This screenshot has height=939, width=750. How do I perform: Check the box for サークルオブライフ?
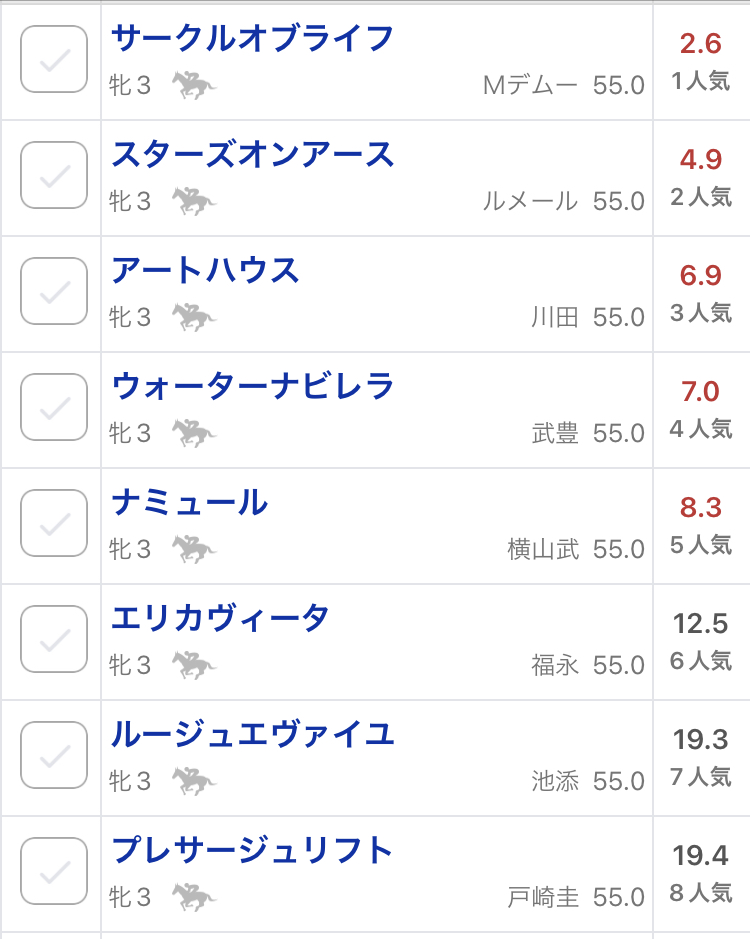(54, 60)
